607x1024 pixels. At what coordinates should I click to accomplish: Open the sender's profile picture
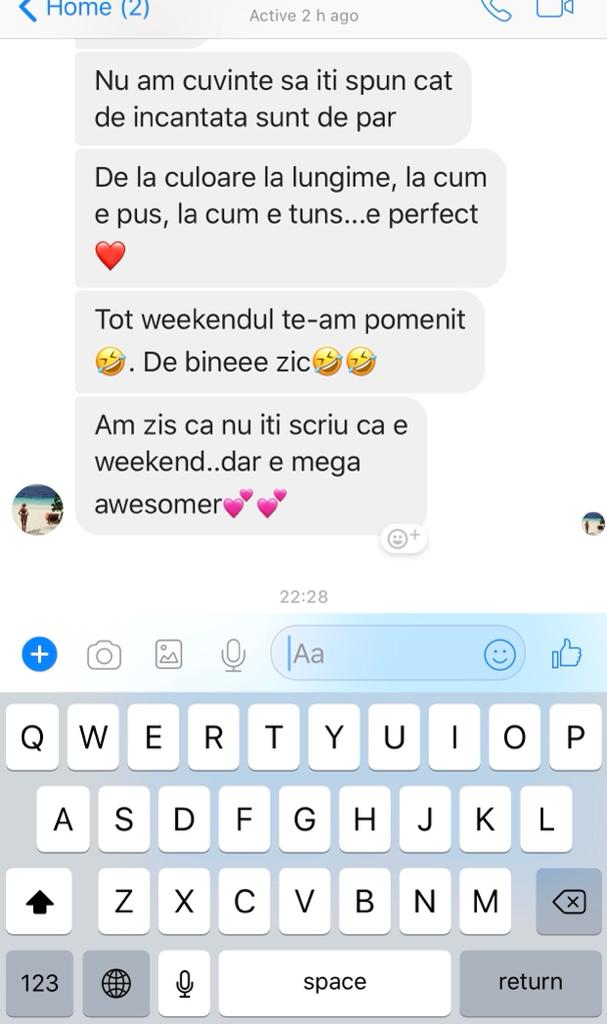coord(37,509)
